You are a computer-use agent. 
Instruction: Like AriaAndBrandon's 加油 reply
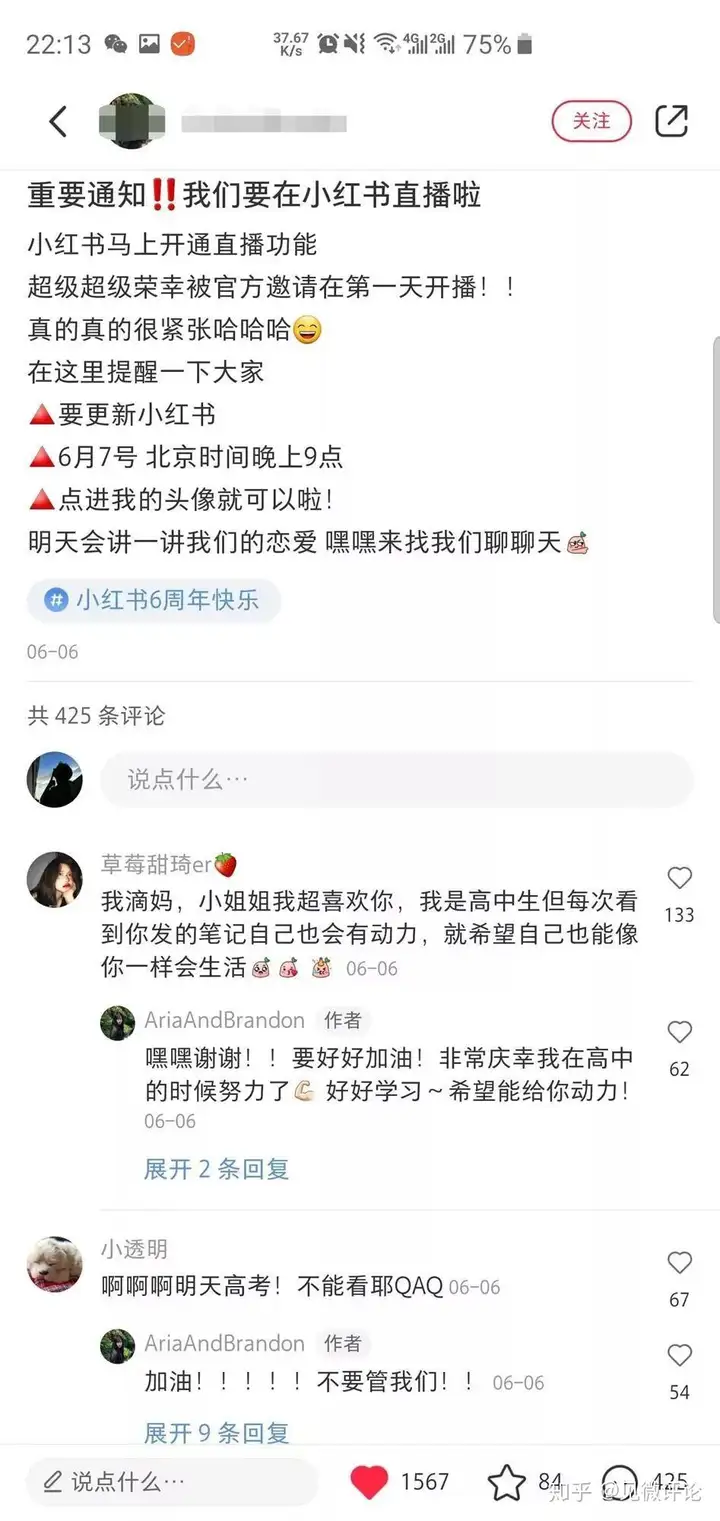point(679,1356)
